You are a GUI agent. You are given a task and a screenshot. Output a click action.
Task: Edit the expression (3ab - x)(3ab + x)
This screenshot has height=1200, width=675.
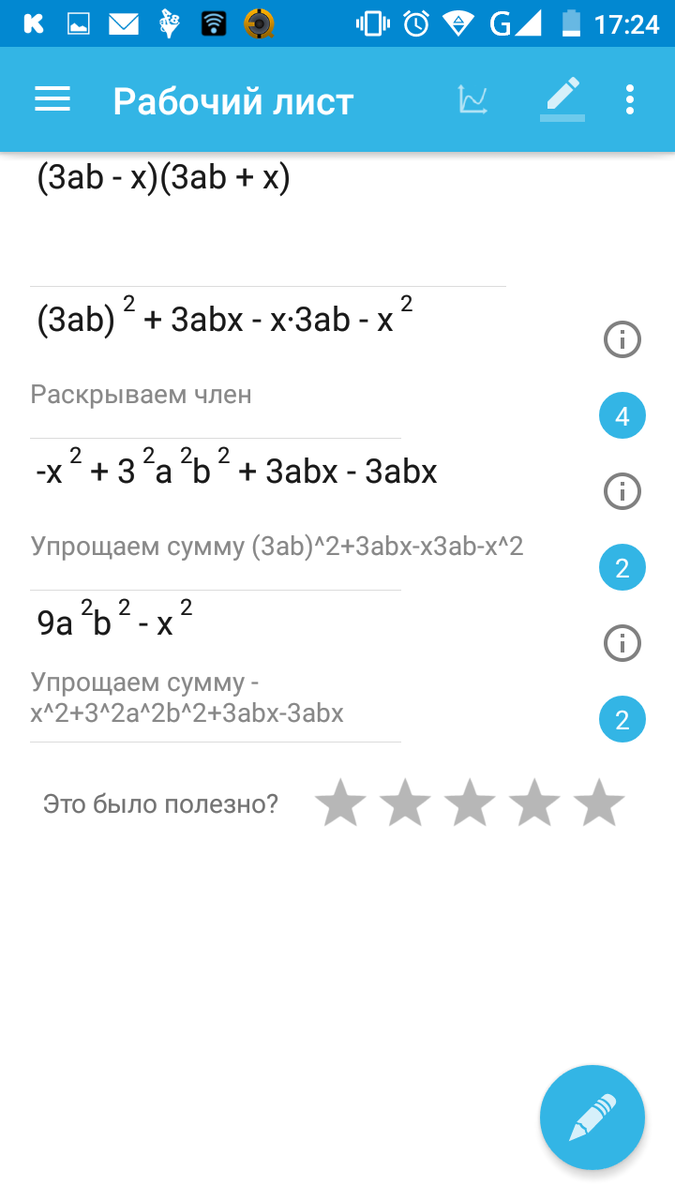tap(163, 179)
